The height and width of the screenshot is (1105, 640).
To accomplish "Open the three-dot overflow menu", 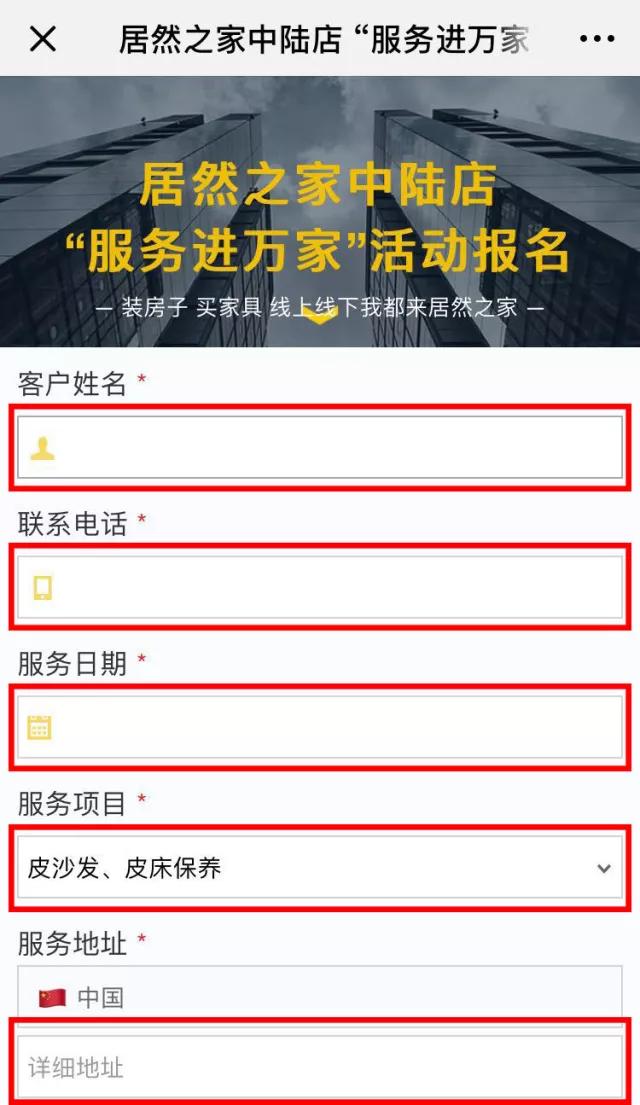I will click(x=597, y=39).
